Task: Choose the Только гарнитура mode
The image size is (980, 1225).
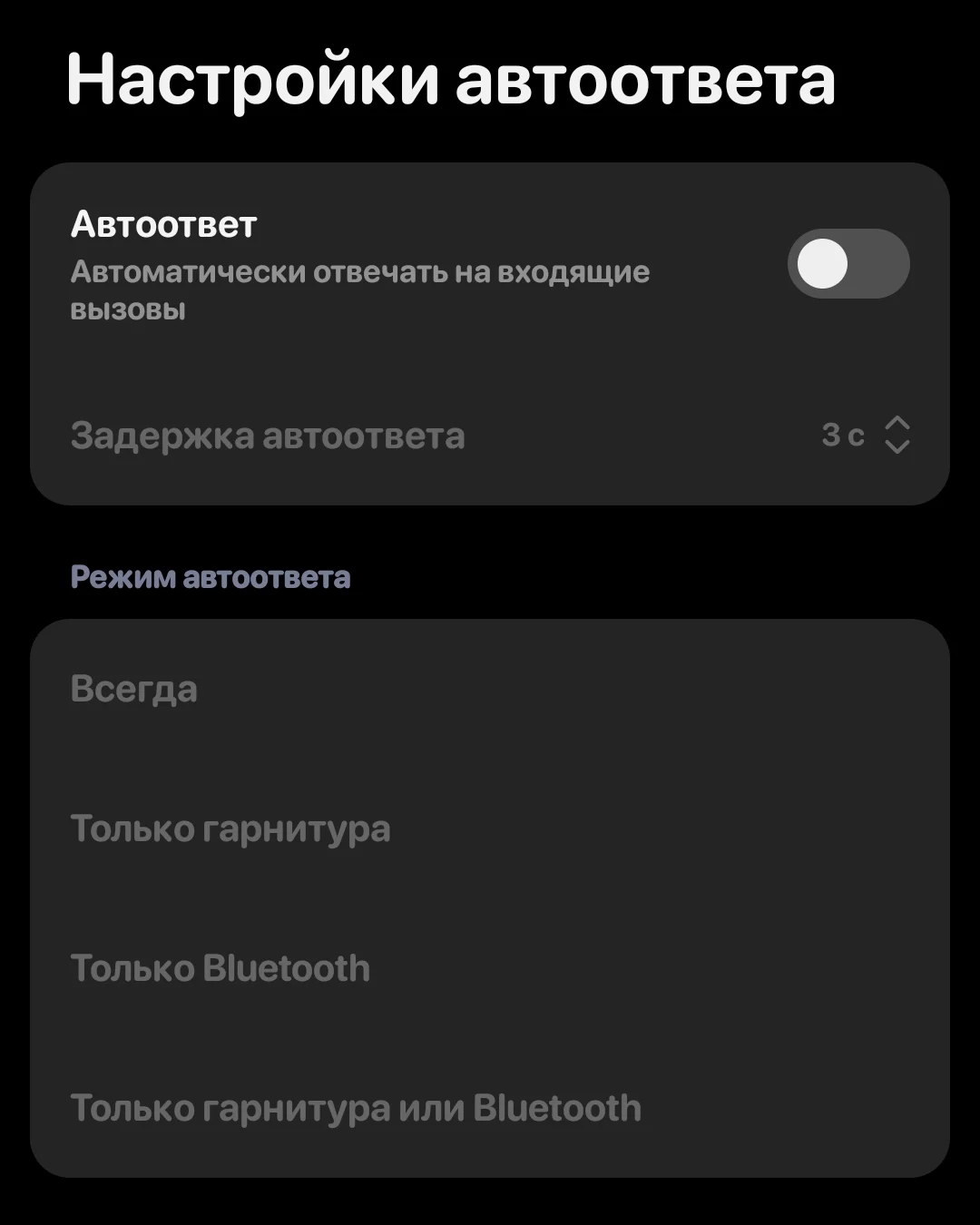Action: (x=490, y=828)
